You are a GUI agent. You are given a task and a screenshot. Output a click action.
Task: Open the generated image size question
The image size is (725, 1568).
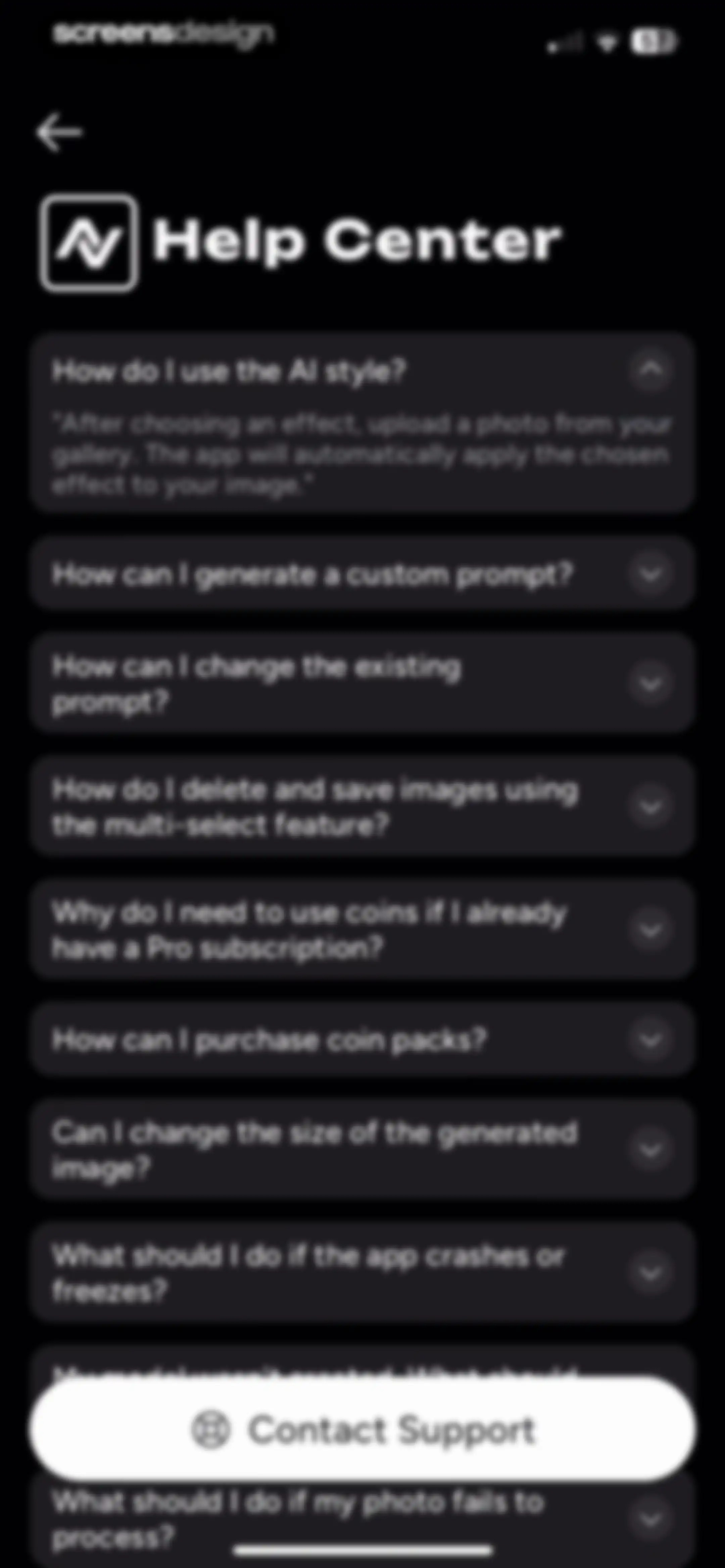362,1150
